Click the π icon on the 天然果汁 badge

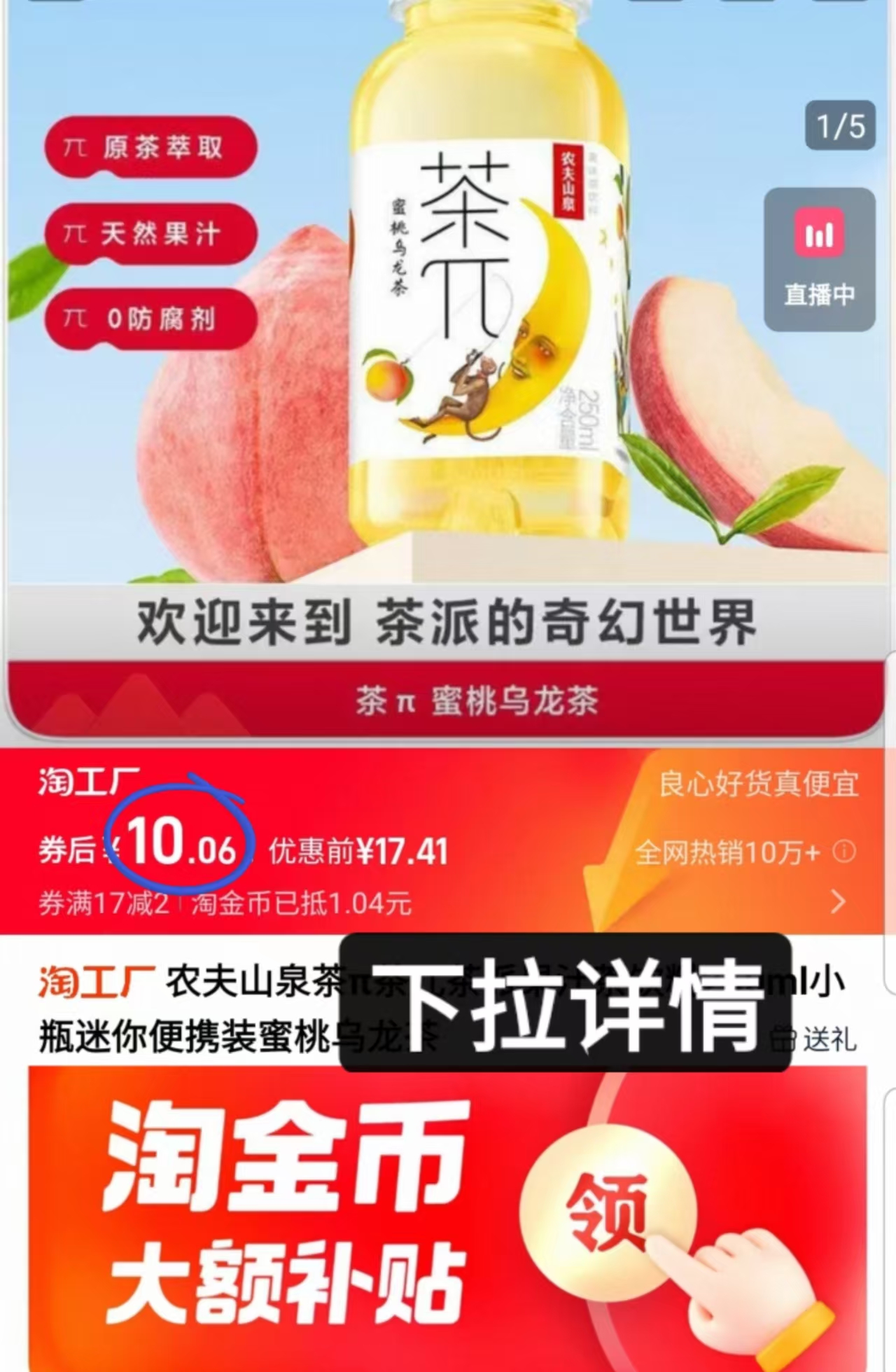pos(77,233)
